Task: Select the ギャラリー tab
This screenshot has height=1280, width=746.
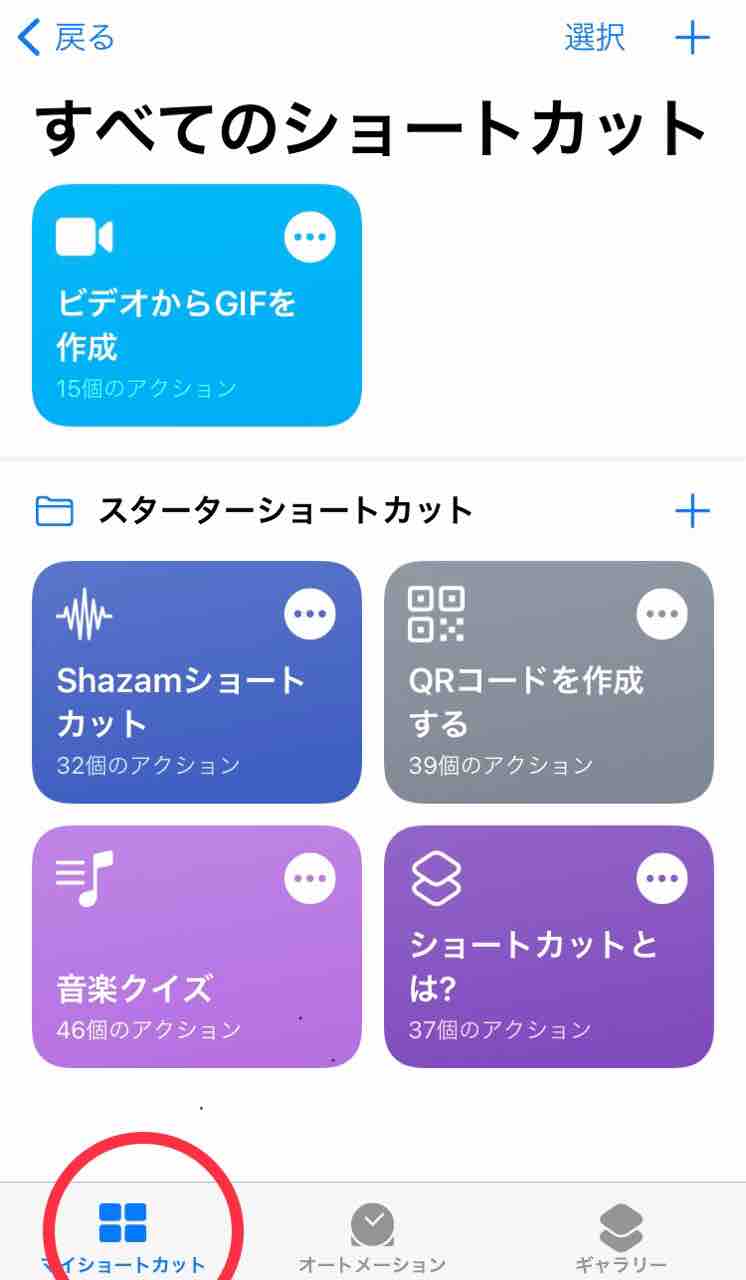Action: point(621,1236)
